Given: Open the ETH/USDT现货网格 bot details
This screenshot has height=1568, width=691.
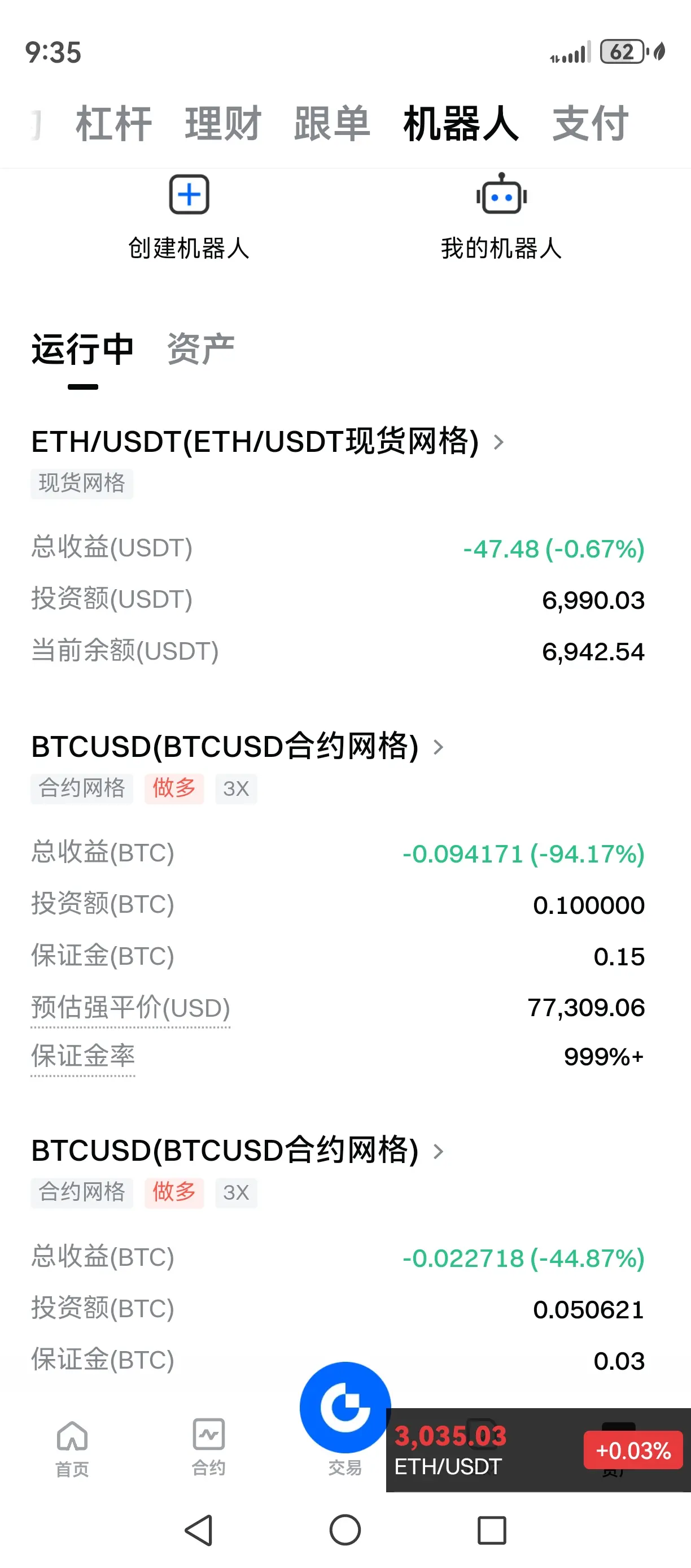Looking at the screenshot, I should coord(268,441).
